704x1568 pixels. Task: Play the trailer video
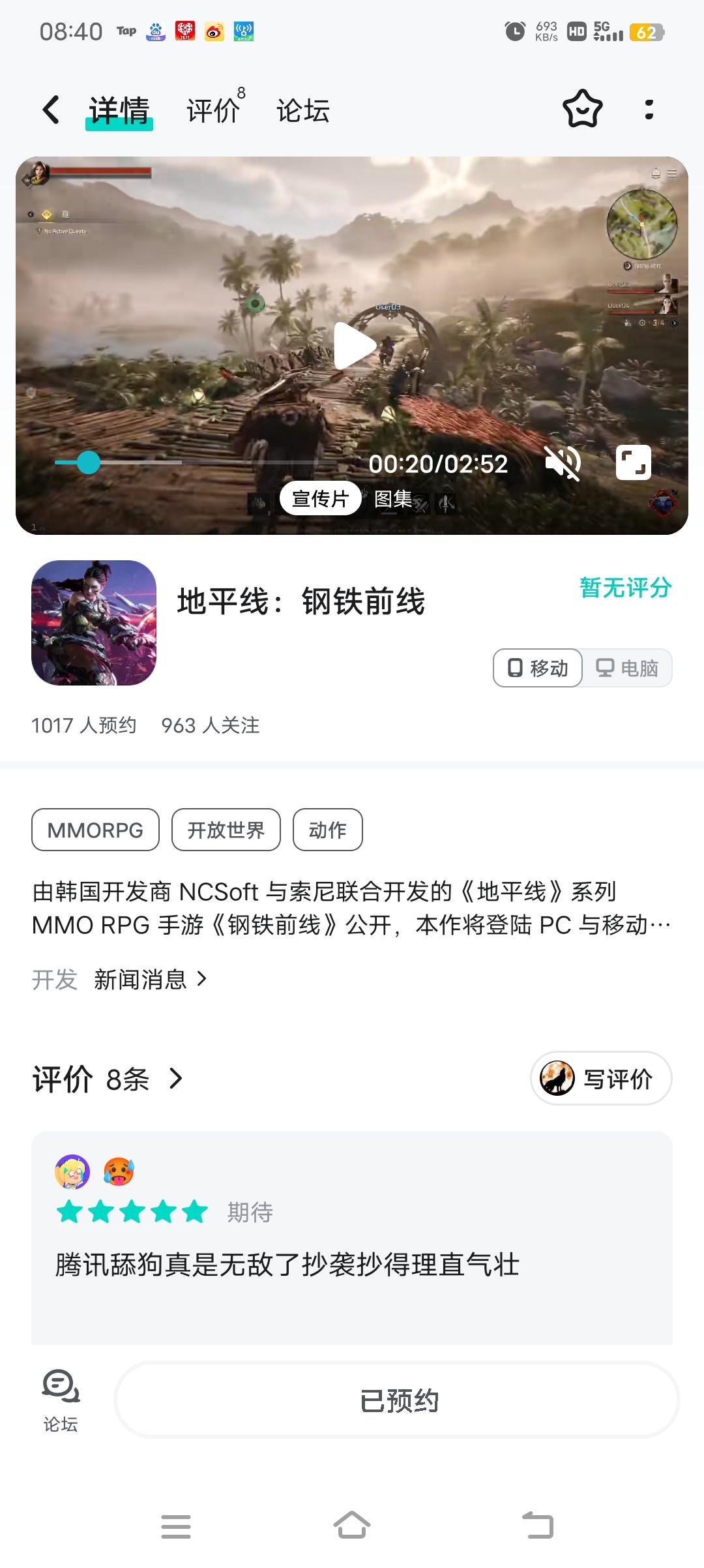(x=352, y=344)
